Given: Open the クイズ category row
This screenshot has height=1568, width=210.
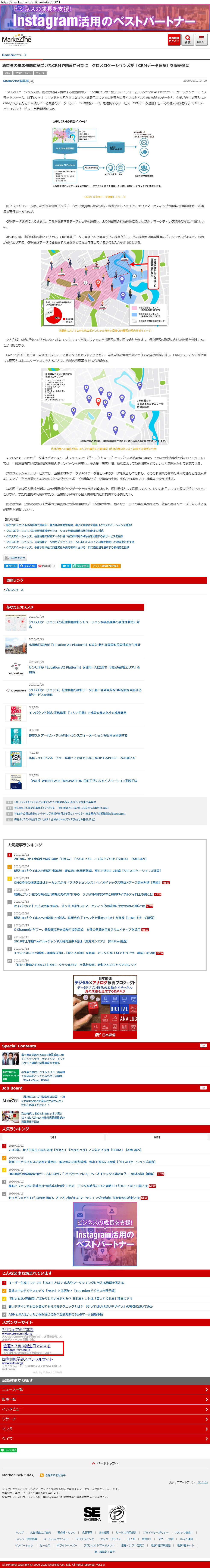Looking at the screenshot, I should point(105,1438).
